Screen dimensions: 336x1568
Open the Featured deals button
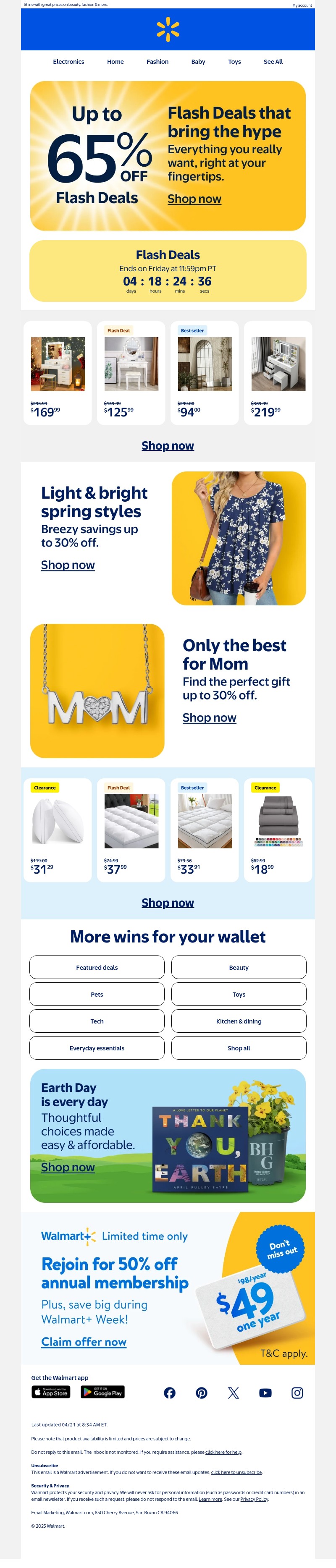(97, 967)
